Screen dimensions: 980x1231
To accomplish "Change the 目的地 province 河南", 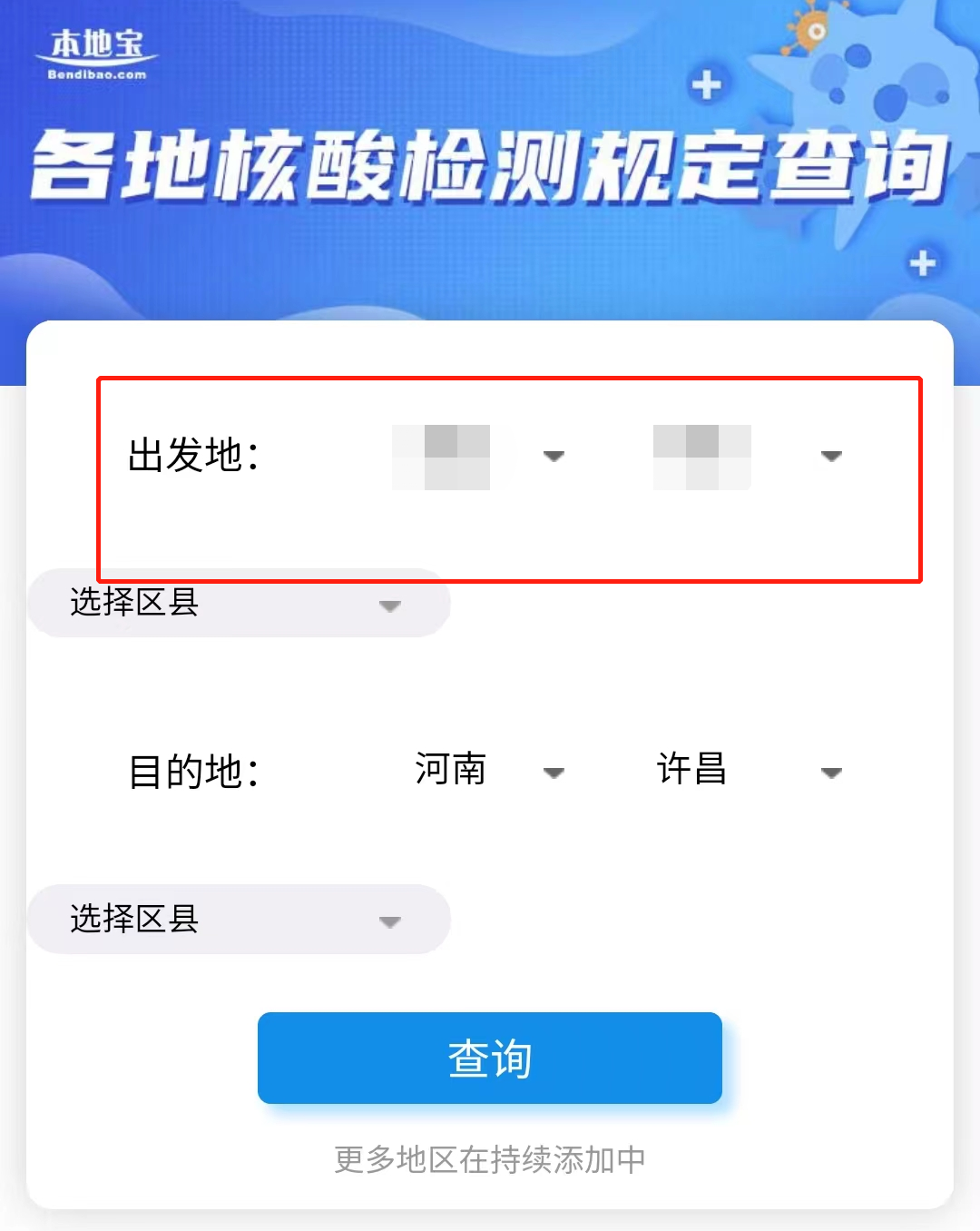I will point(488,771).
